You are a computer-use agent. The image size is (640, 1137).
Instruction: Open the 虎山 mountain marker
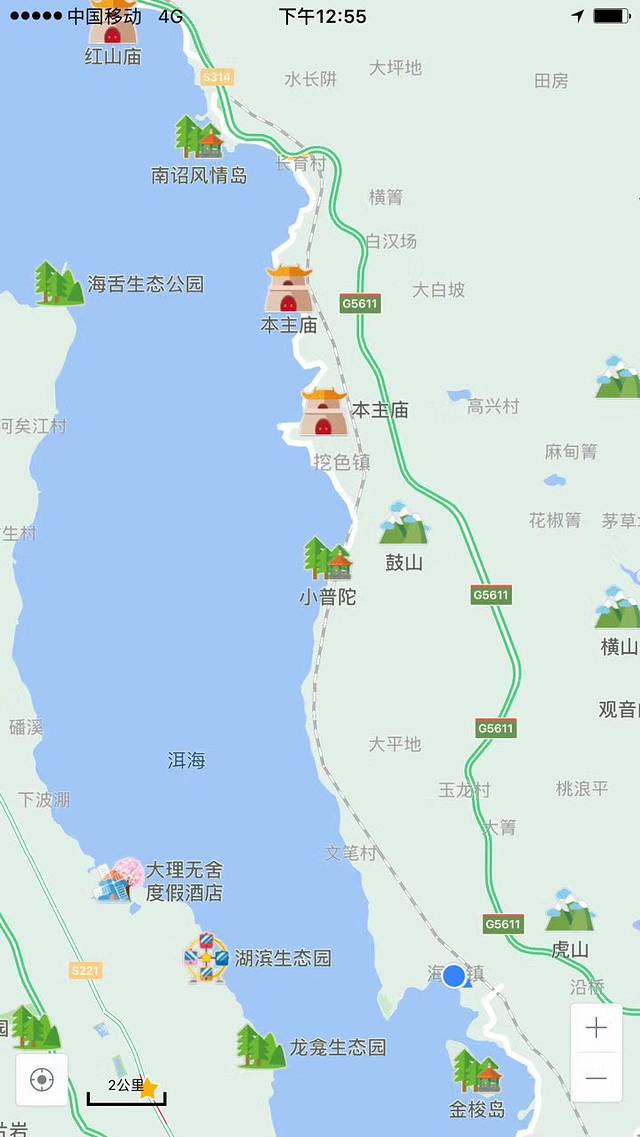(570, 912)
